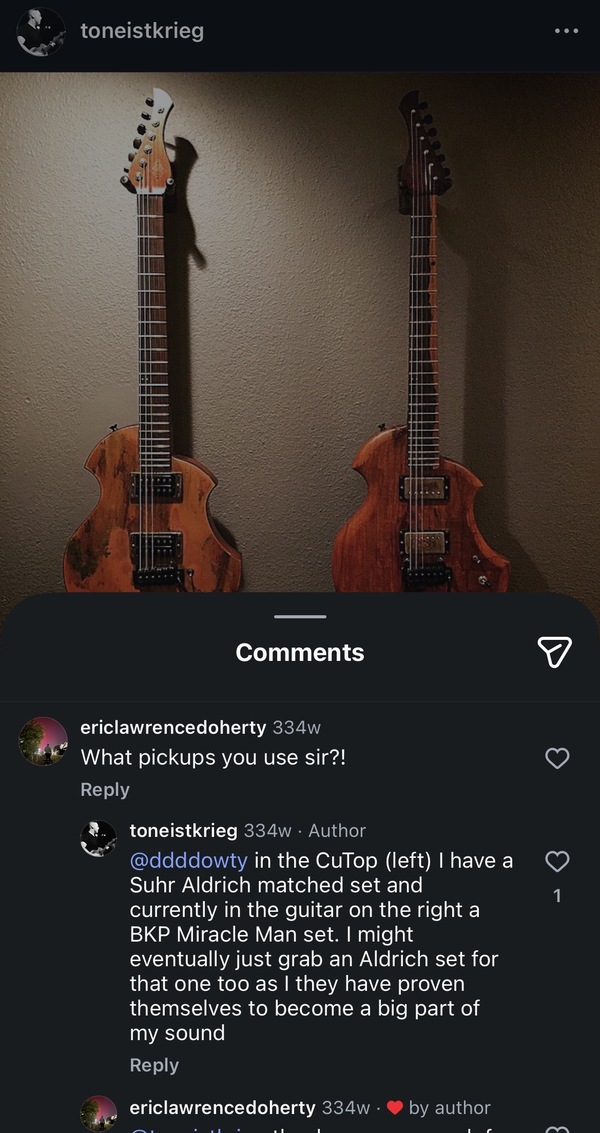Tap the post header profile picture
Screen dimensions: 600x1133
point(41,32)
